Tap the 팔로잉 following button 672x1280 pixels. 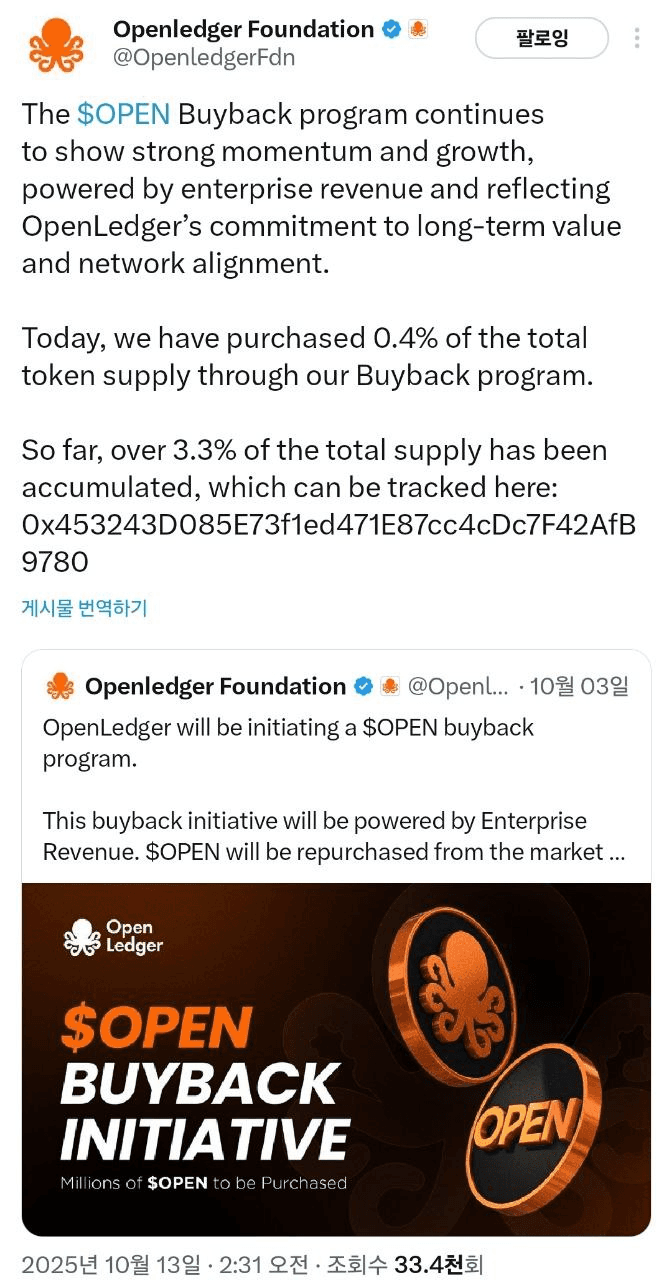click(x=541, y=39)
